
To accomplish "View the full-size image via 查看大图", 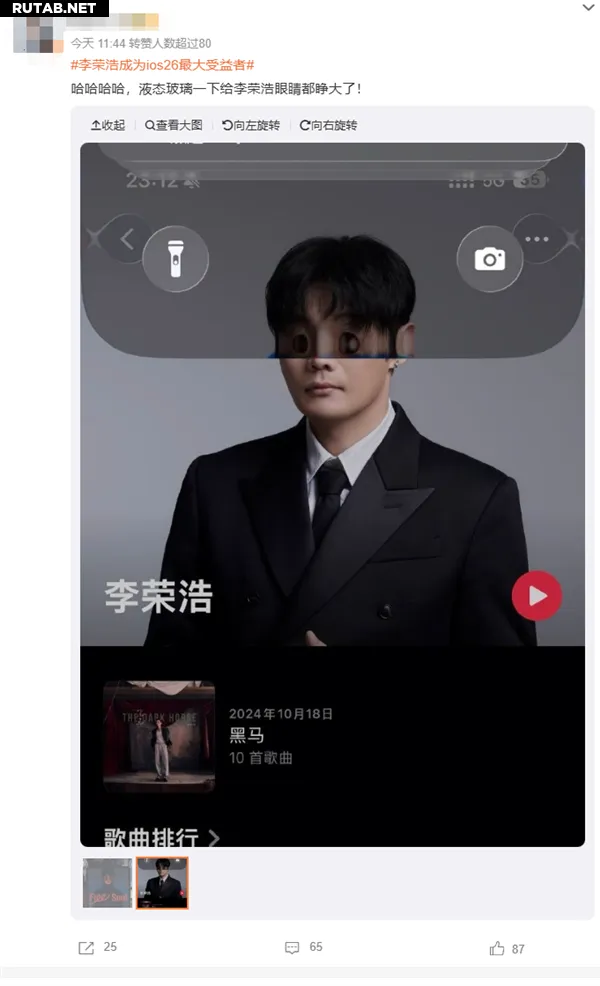I will pos(174,125).
